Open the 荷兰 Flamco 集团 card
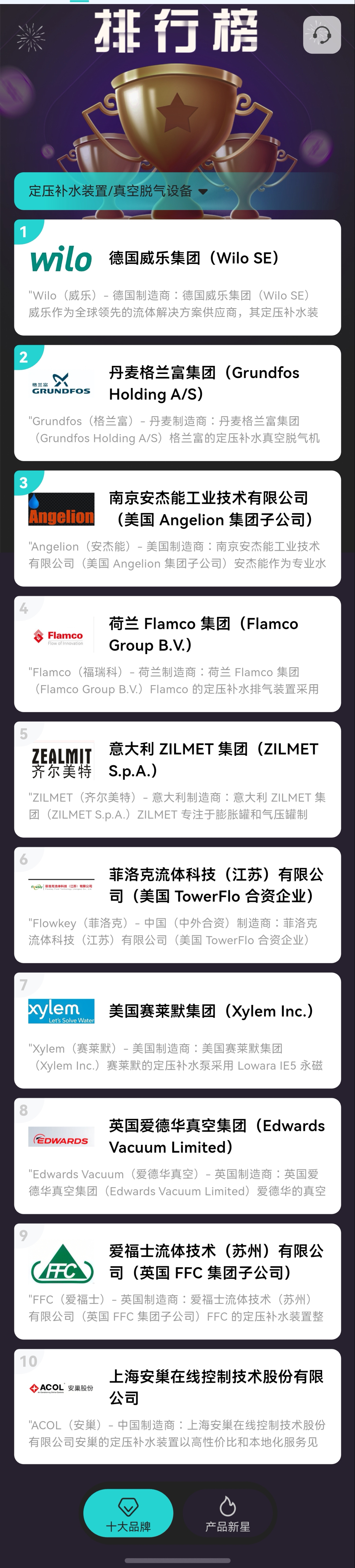 point(177,654)
